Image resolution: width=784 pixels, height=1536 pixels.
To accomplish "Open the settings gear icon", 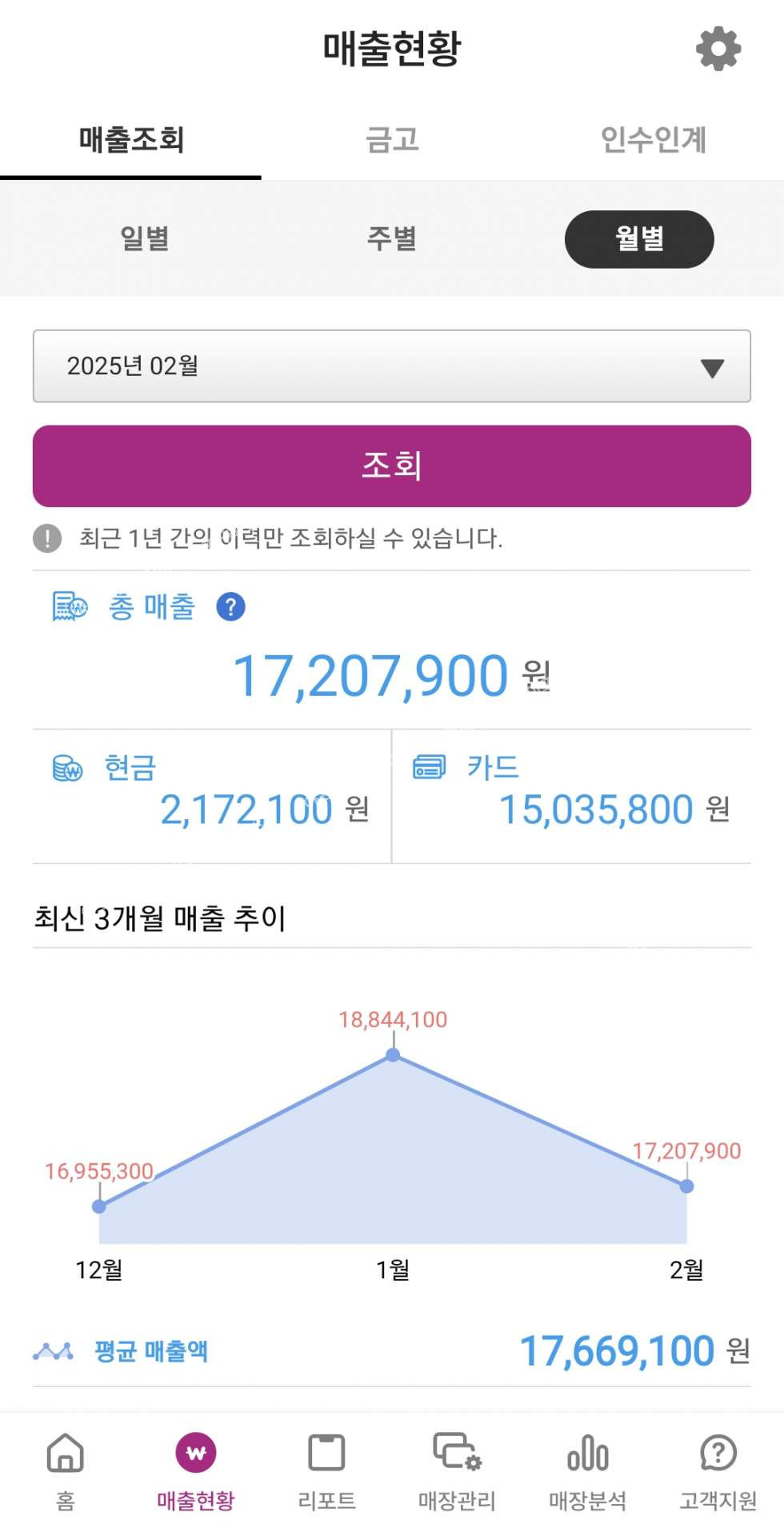I will pos(718,49).
